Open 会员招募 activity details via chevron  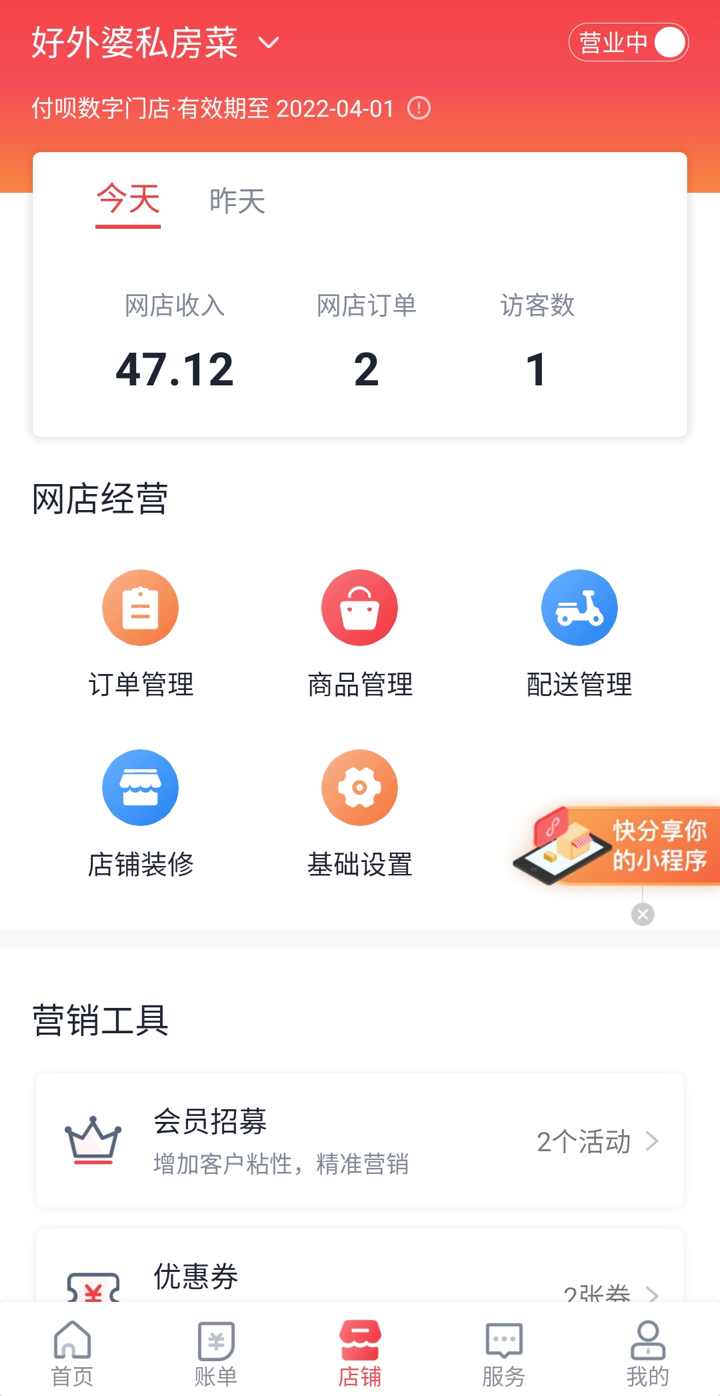click(655, 1140)
